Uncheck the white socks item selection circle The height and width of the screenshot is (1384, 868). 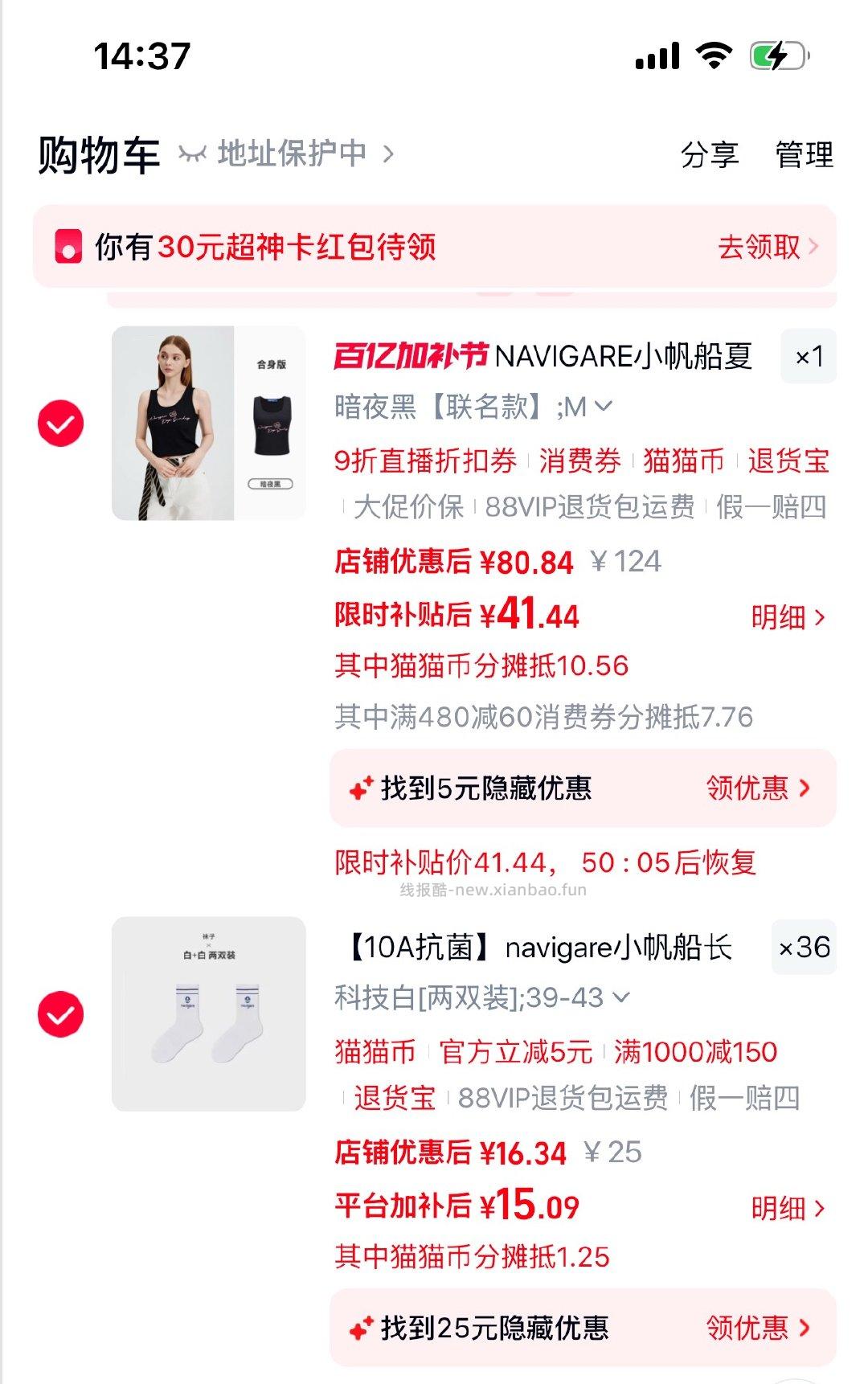[x=59, y=1016]
